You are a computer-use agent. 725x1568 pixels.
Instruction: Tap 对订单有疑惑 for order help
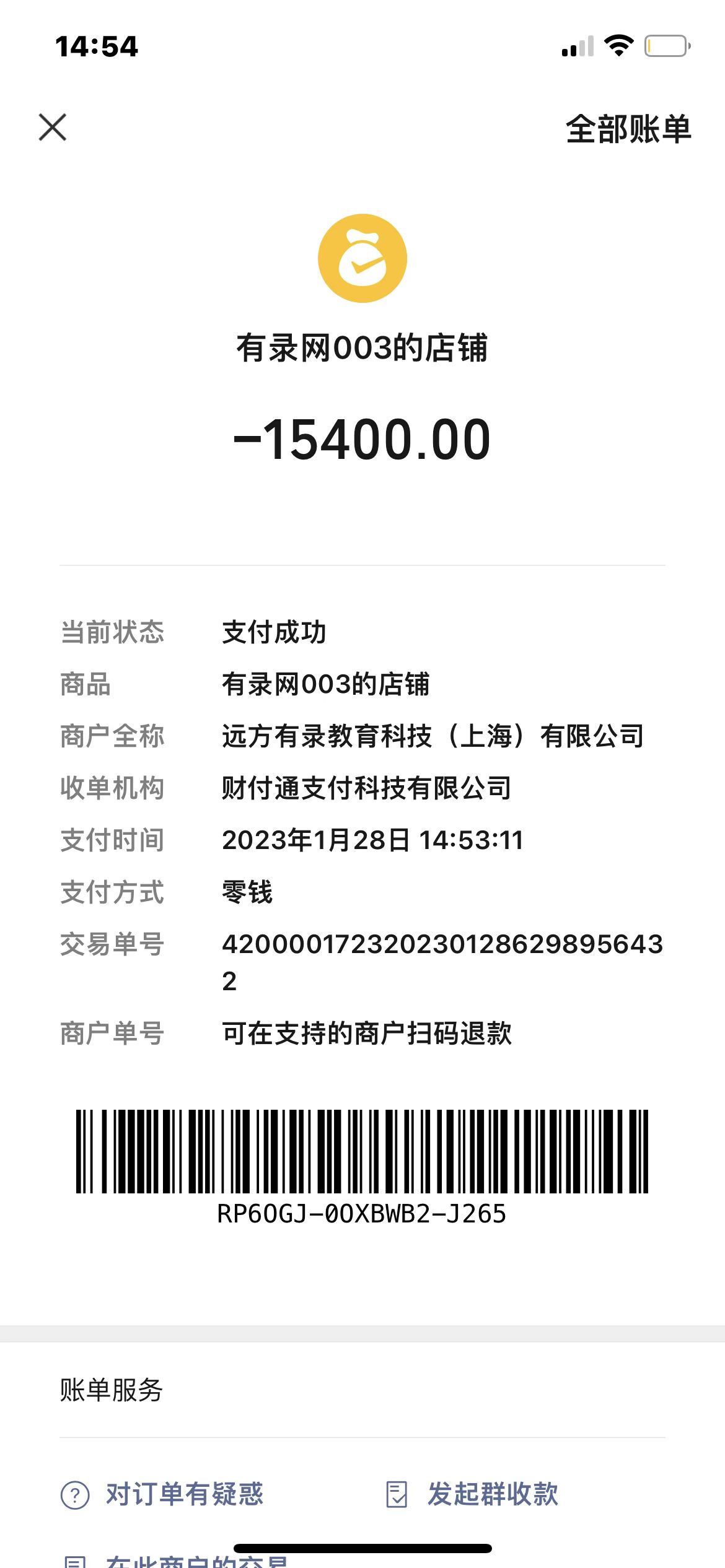162,1494
